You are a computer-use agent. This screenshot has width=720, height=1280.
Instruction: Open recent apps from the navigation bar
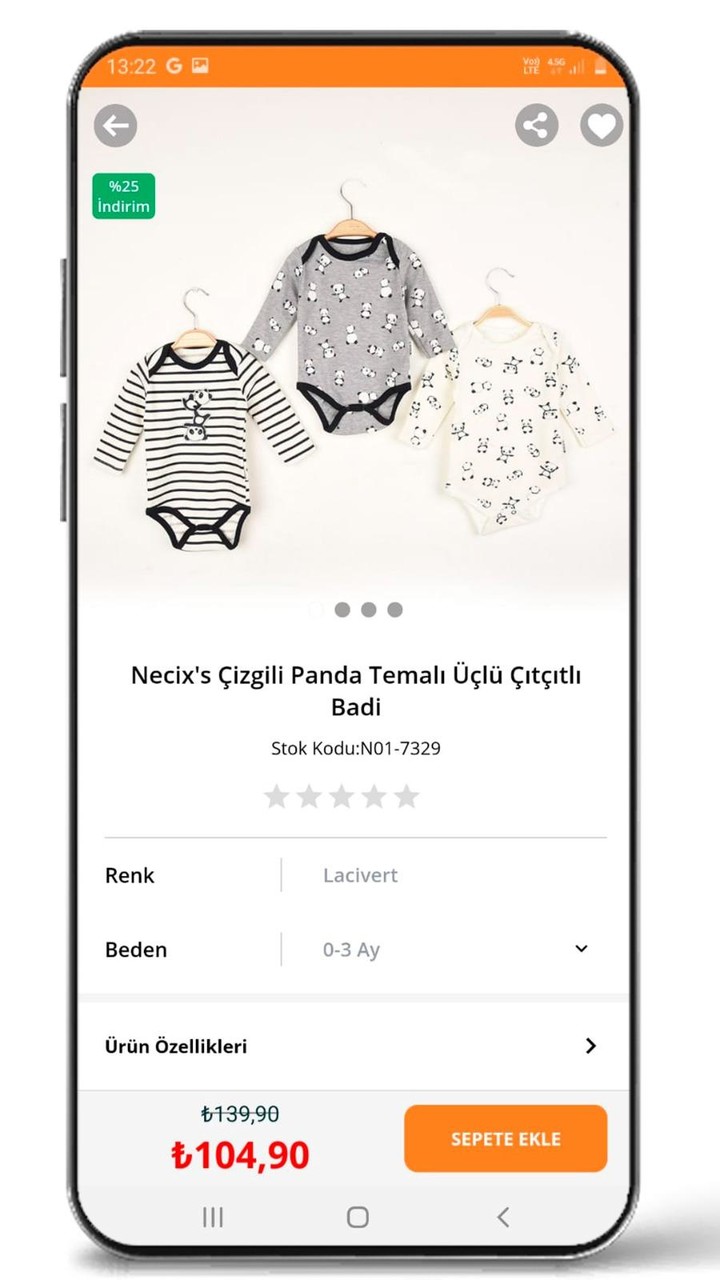click(212, 1217)
